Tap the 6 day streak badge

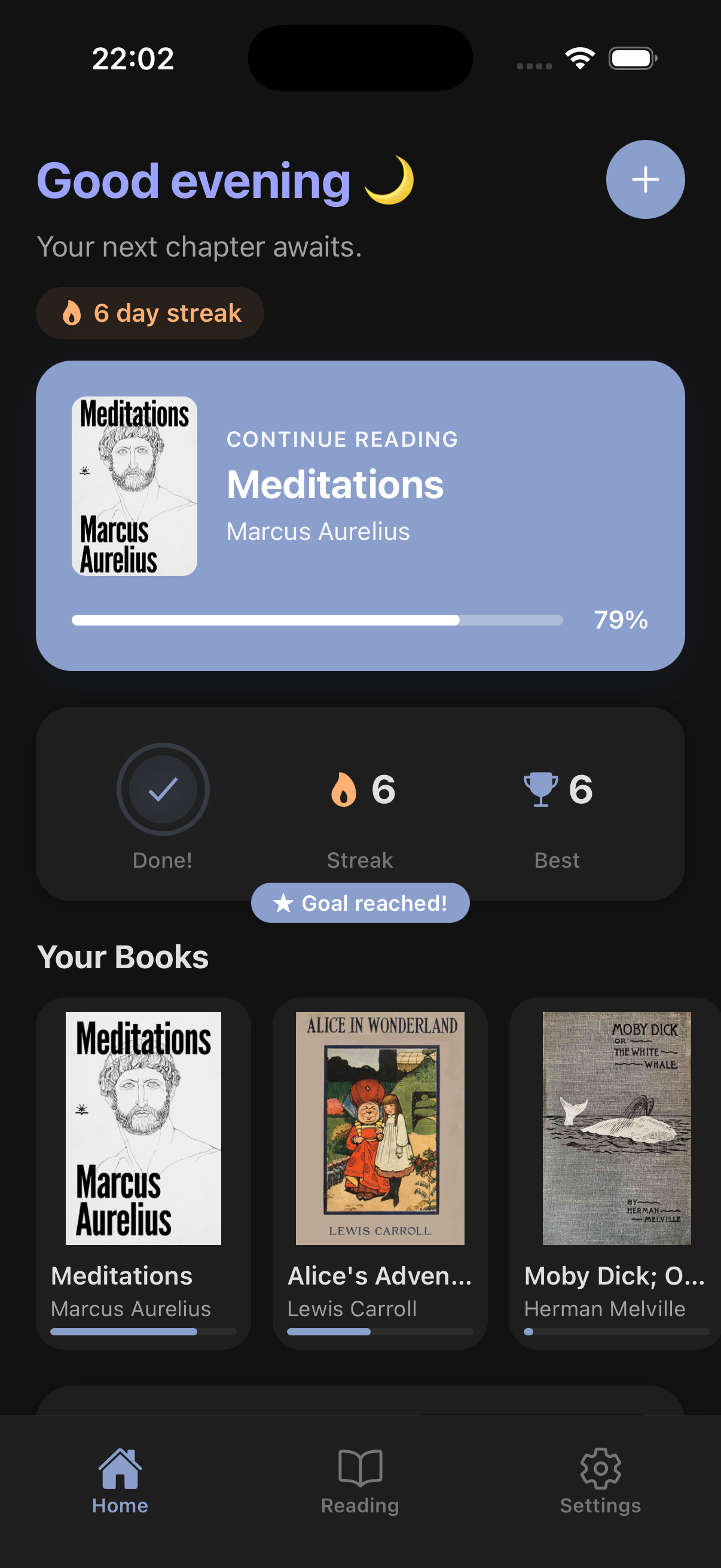click(149, 312)
